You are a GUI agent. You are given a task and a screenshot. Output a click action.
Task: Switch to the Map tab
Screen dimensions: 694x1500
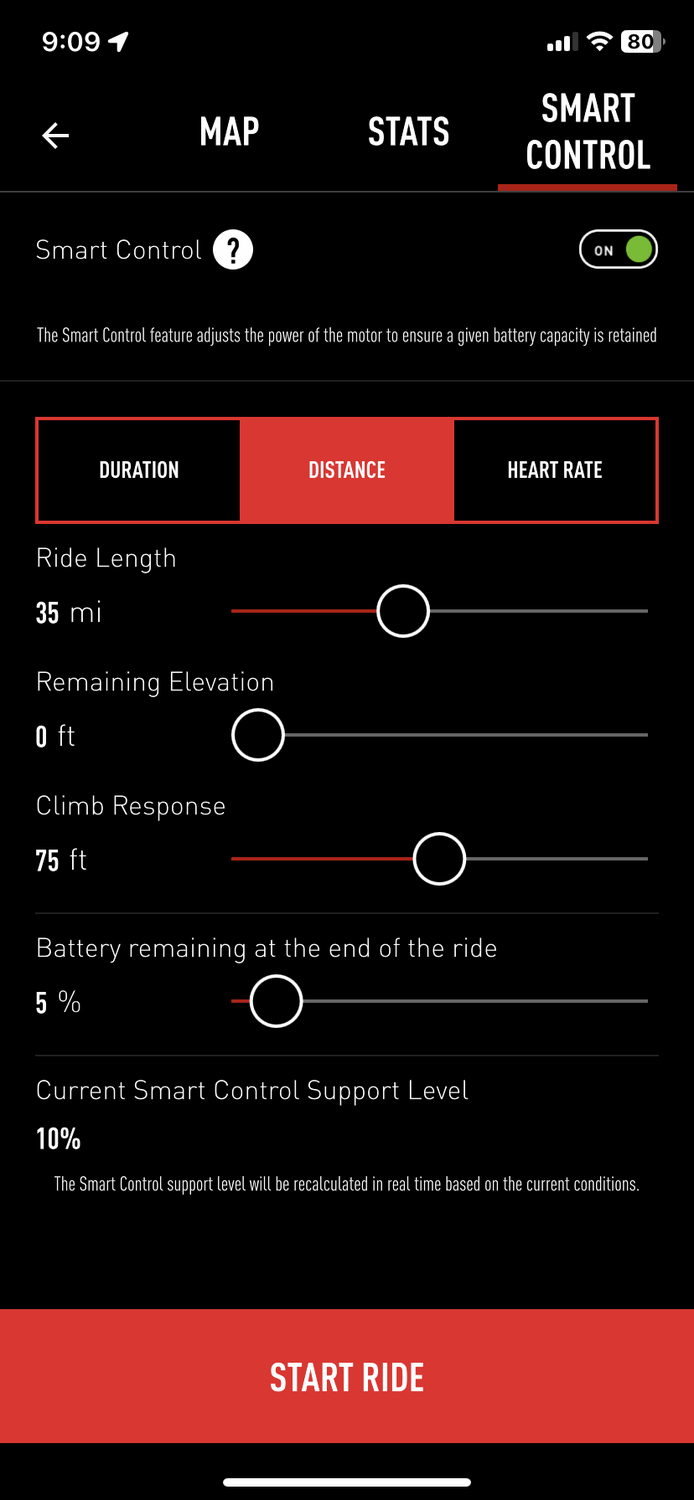pos(229,132)
